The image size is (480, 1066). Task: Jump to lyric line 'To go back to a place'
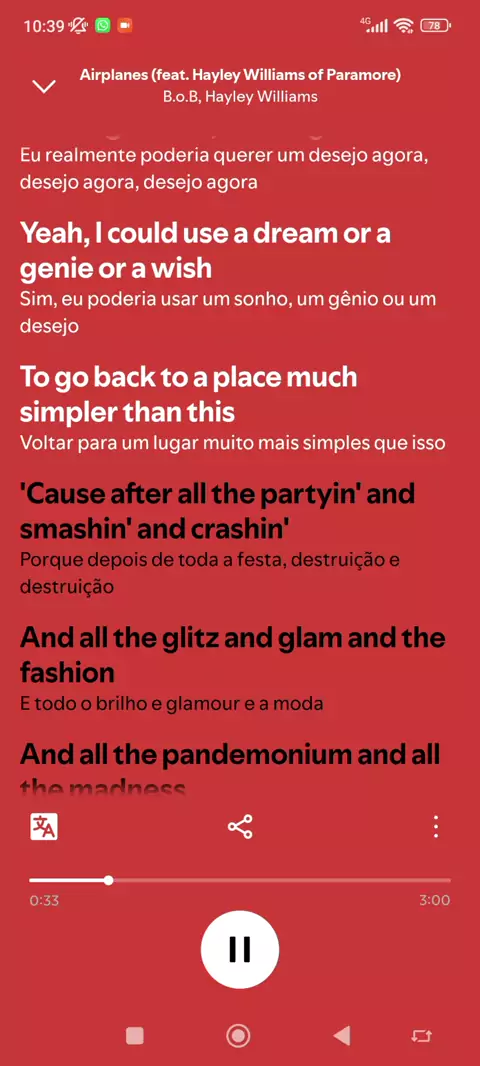[189, 394]
